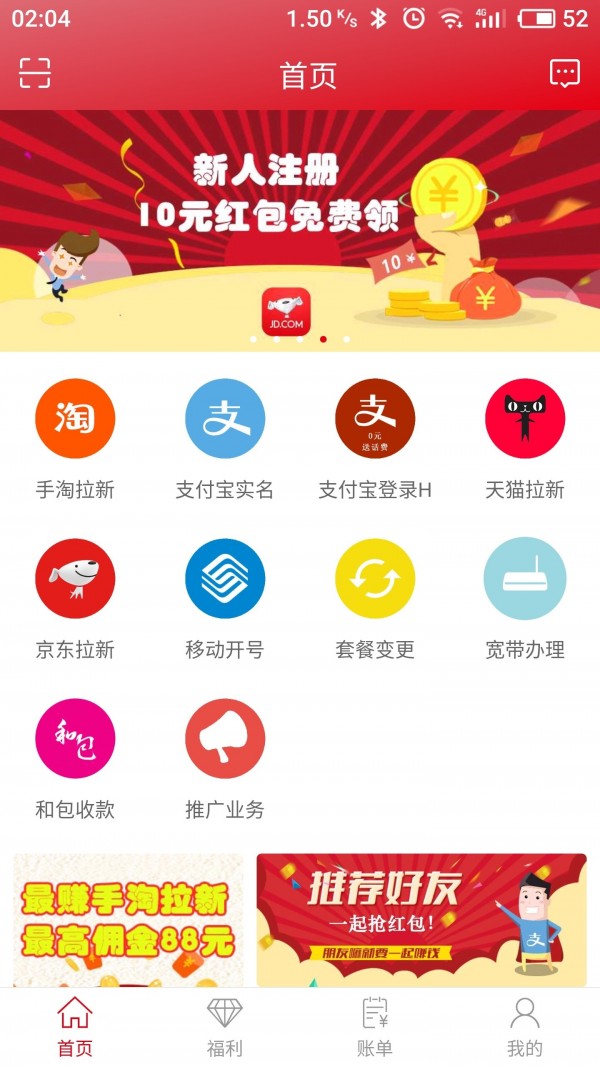Open the messages icon in the header
Viewport: 600px width, 1067px height.
point(564,73)
